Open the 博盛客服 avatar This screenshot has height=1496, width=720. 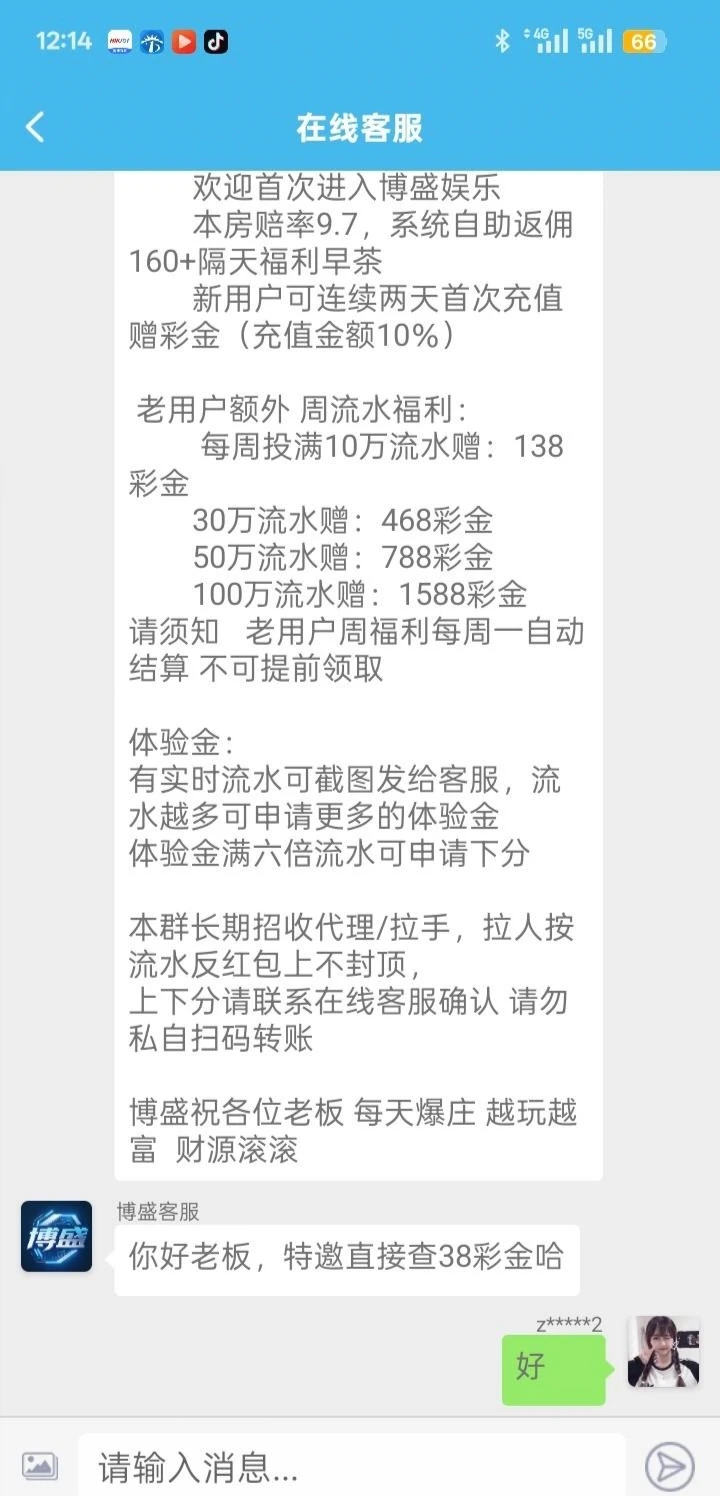tap(56, 1237)
